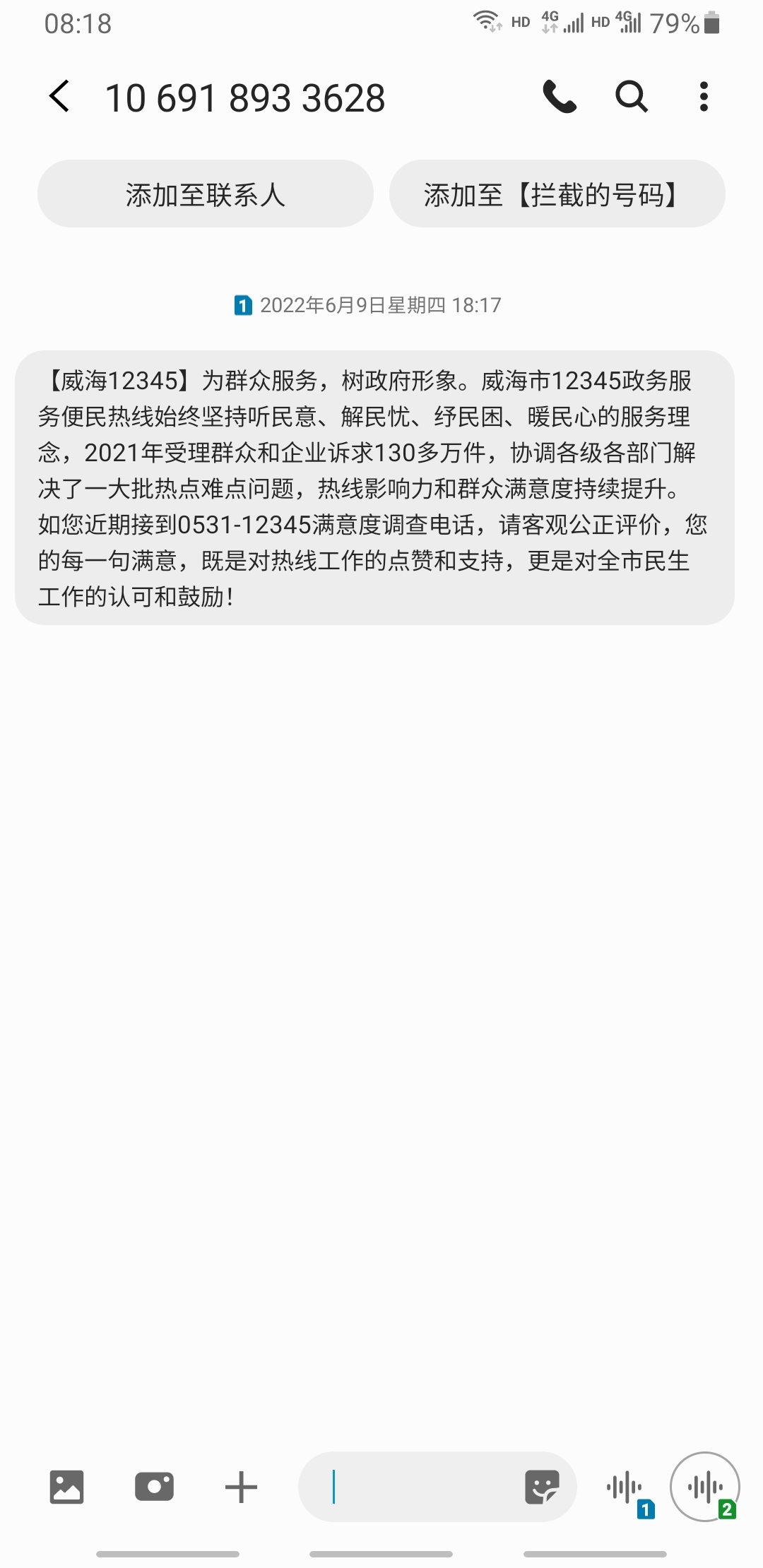Open the three-dot overflow menu
Image resolution: width=763 pixels, height=1568 pixels.
pyautogui.click(x=704, y=96)
